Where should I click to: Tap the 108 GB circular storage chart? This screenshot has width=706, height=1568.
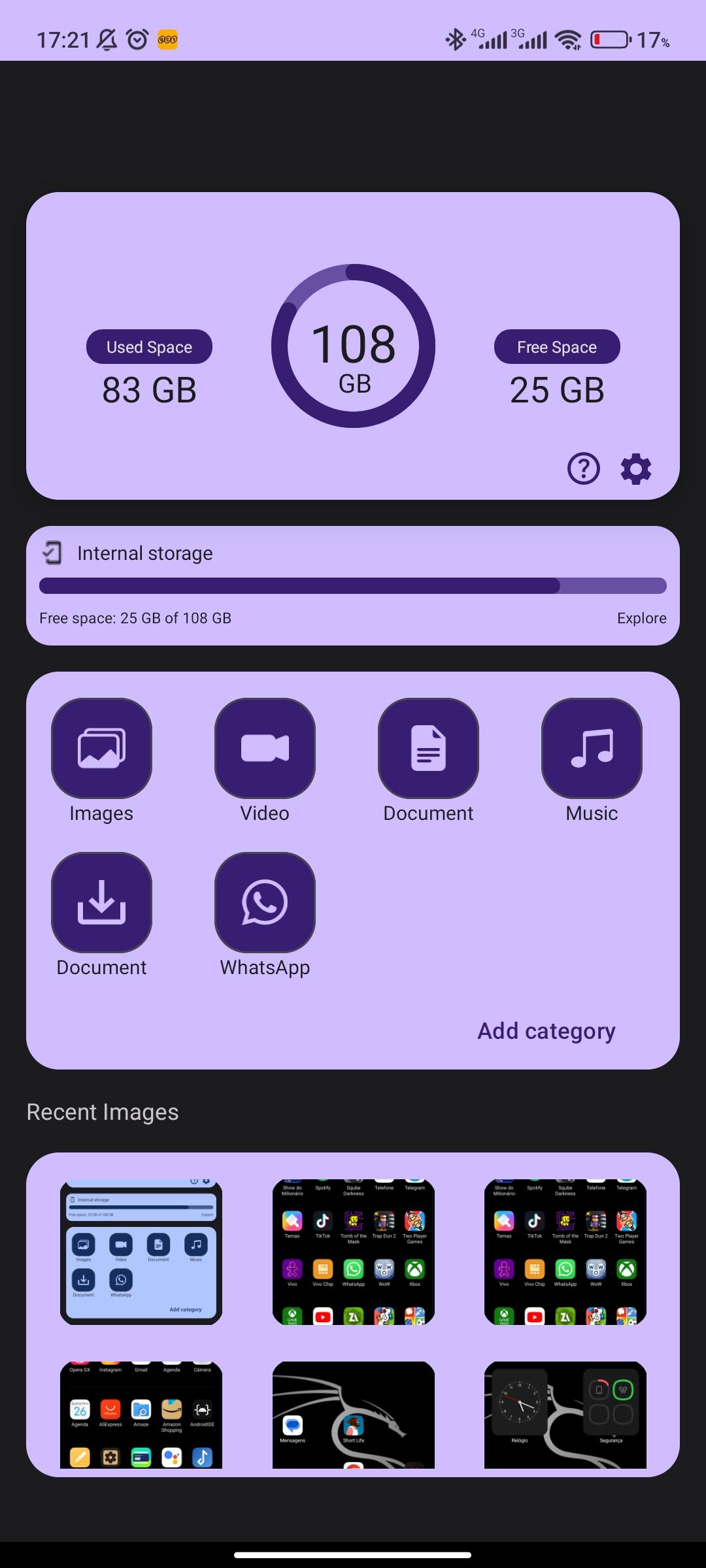[353, 346]
